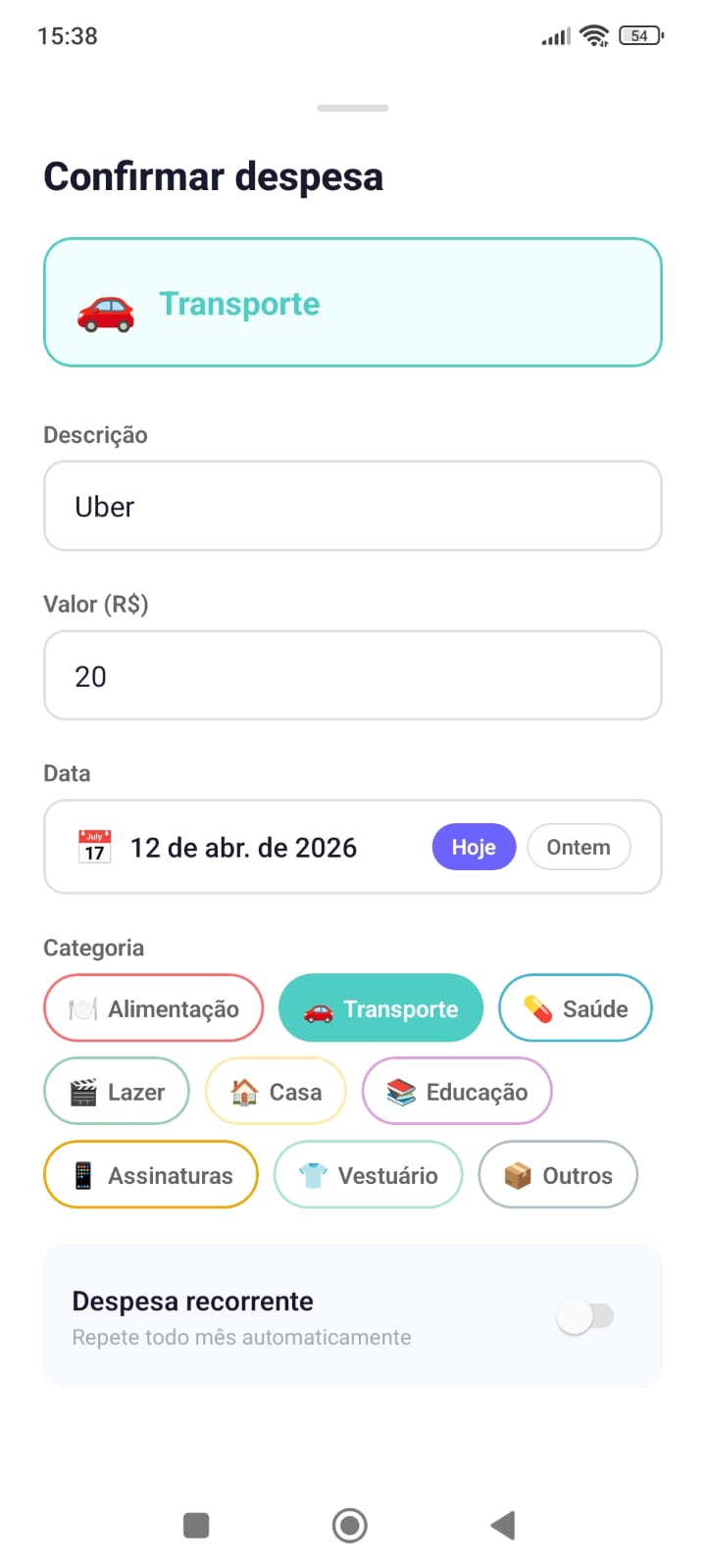Choose the Lazer category chip
This screenshot has height=1568, width=706.
coord(116,1091)
